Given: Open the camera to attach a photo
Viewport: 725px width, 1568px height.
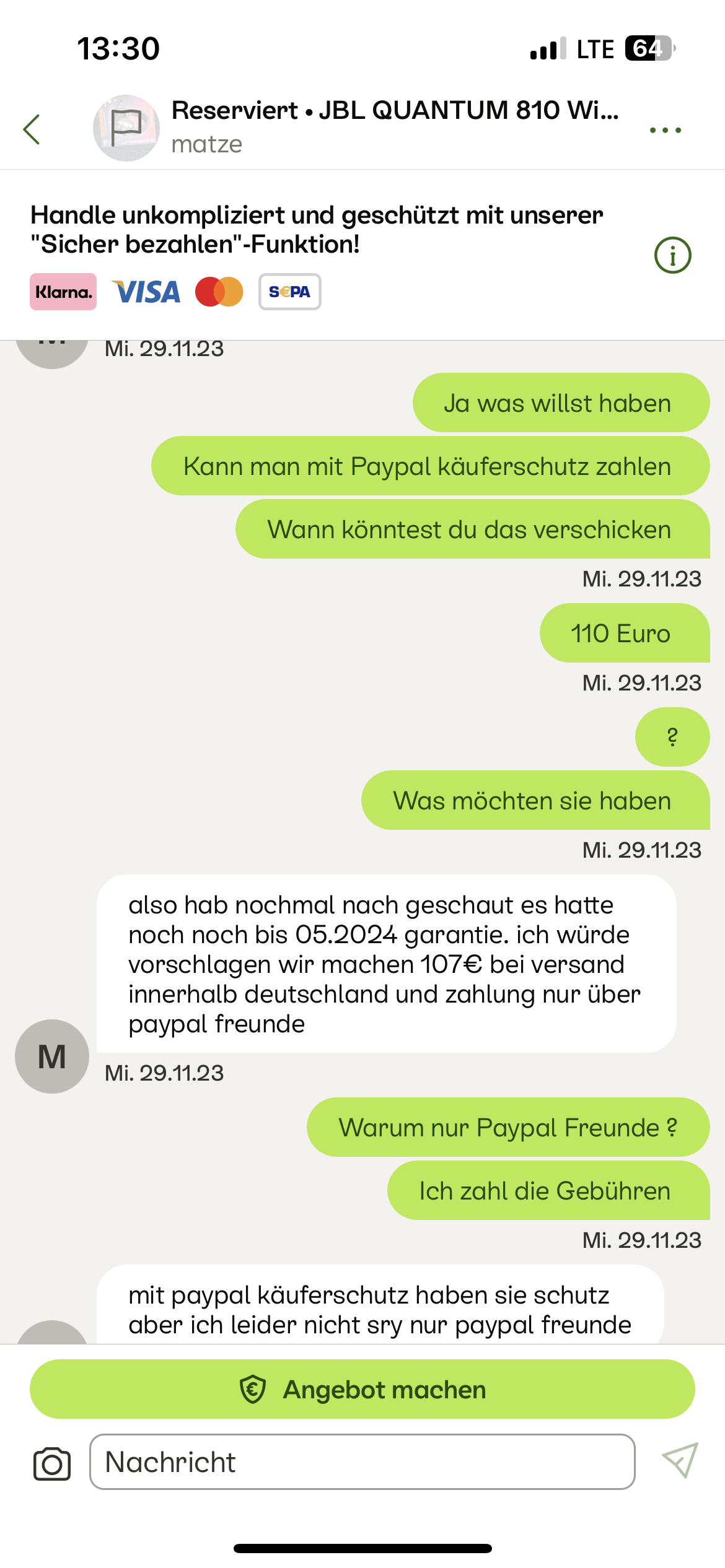Looking at the screenshot, I should (x=52, y=1464).
